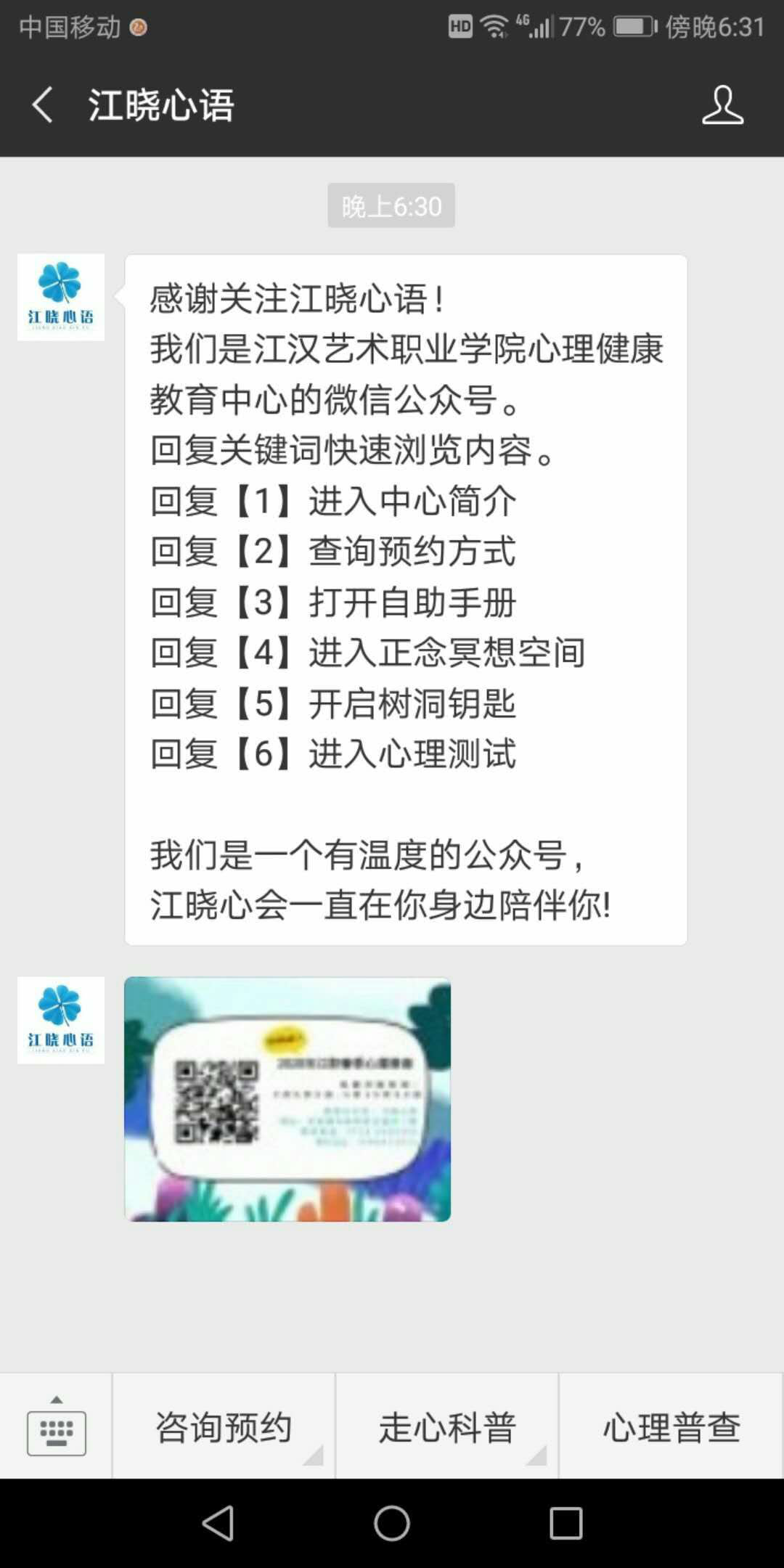This screenshot has width=784, height=1568.
Task: Tap the back arrow to exit the chat
Action: point(41,105)
